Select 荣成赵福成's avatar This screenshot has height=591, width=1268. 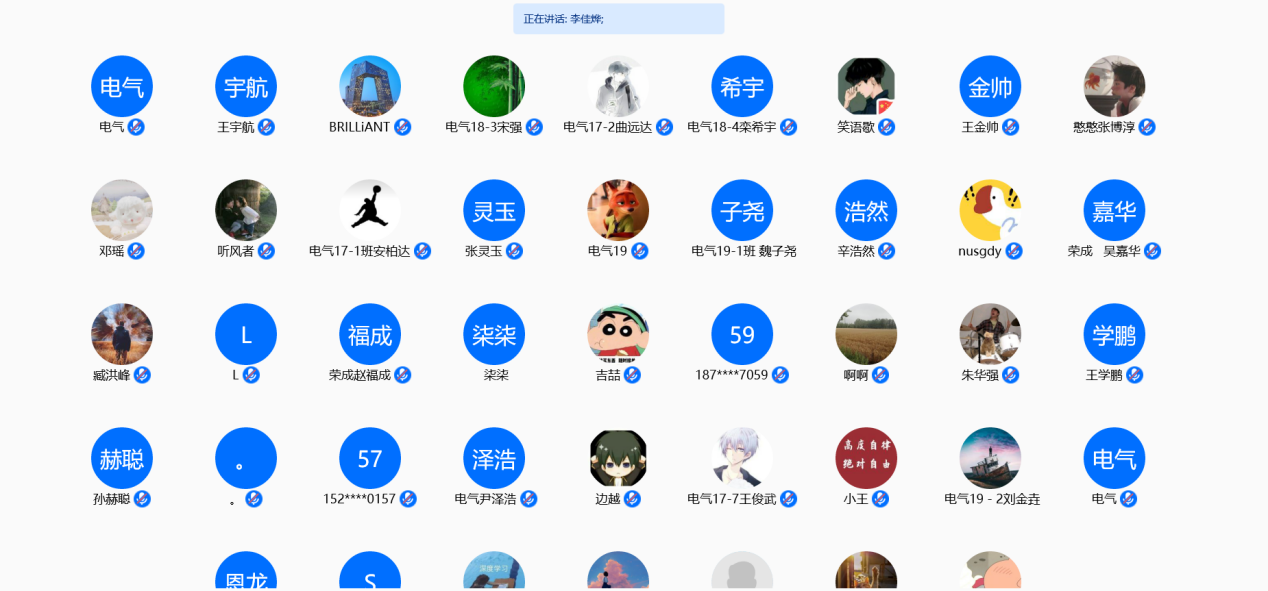coord(370,335)
